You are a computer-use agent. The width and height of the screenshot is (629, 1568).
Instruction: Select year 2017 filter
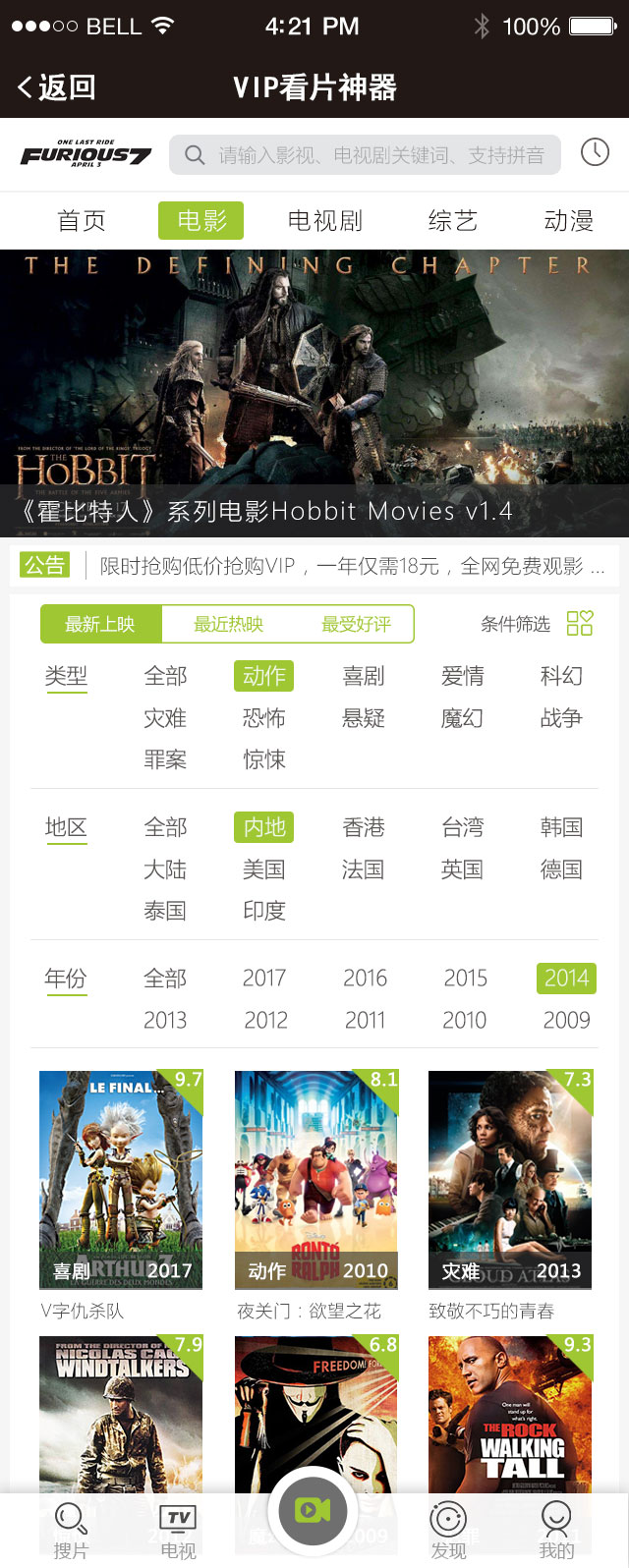[264, 979]
